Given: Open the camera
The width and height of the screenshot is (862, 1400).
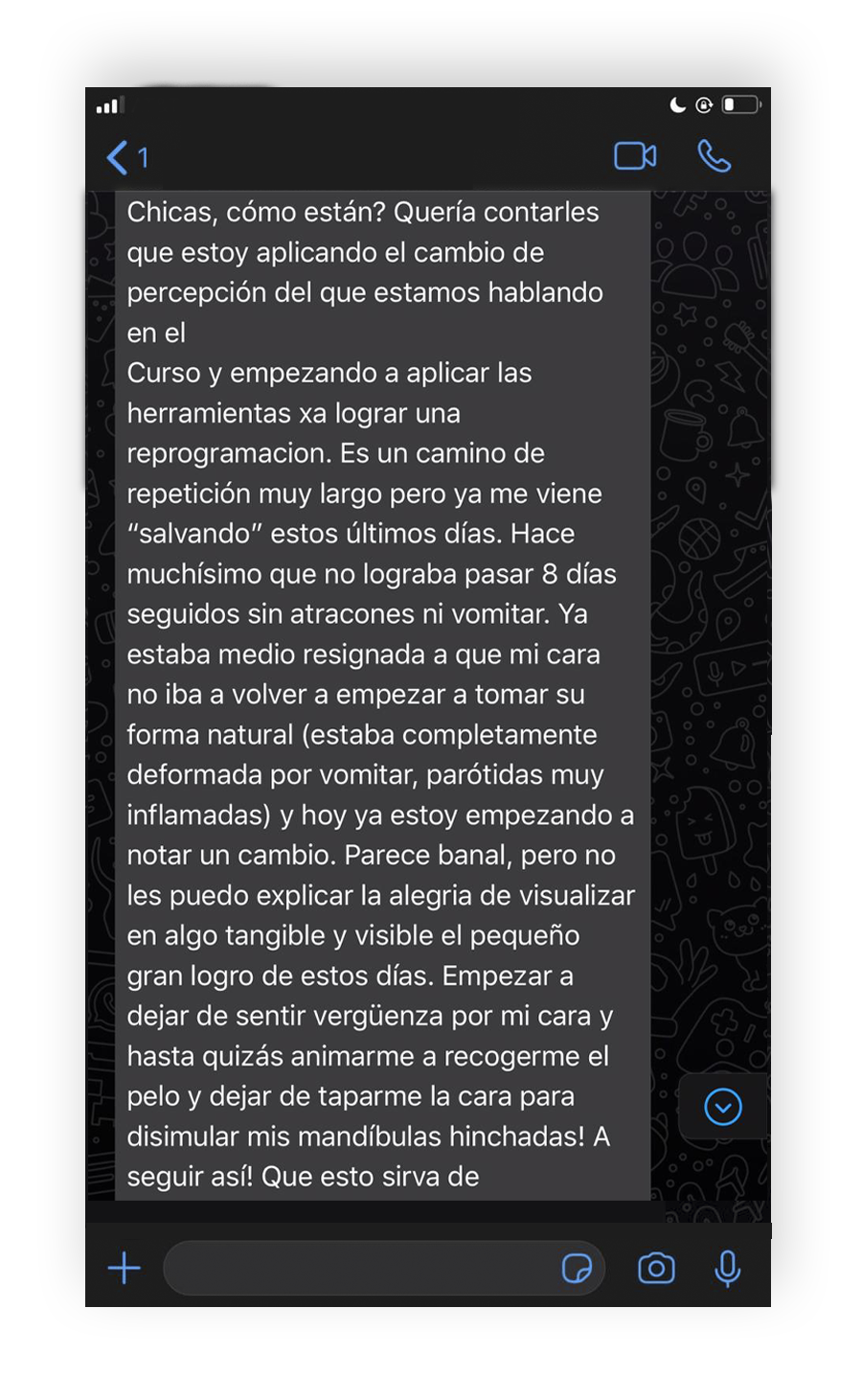Looking at the screenshot, I should [x=656, y=1268].
